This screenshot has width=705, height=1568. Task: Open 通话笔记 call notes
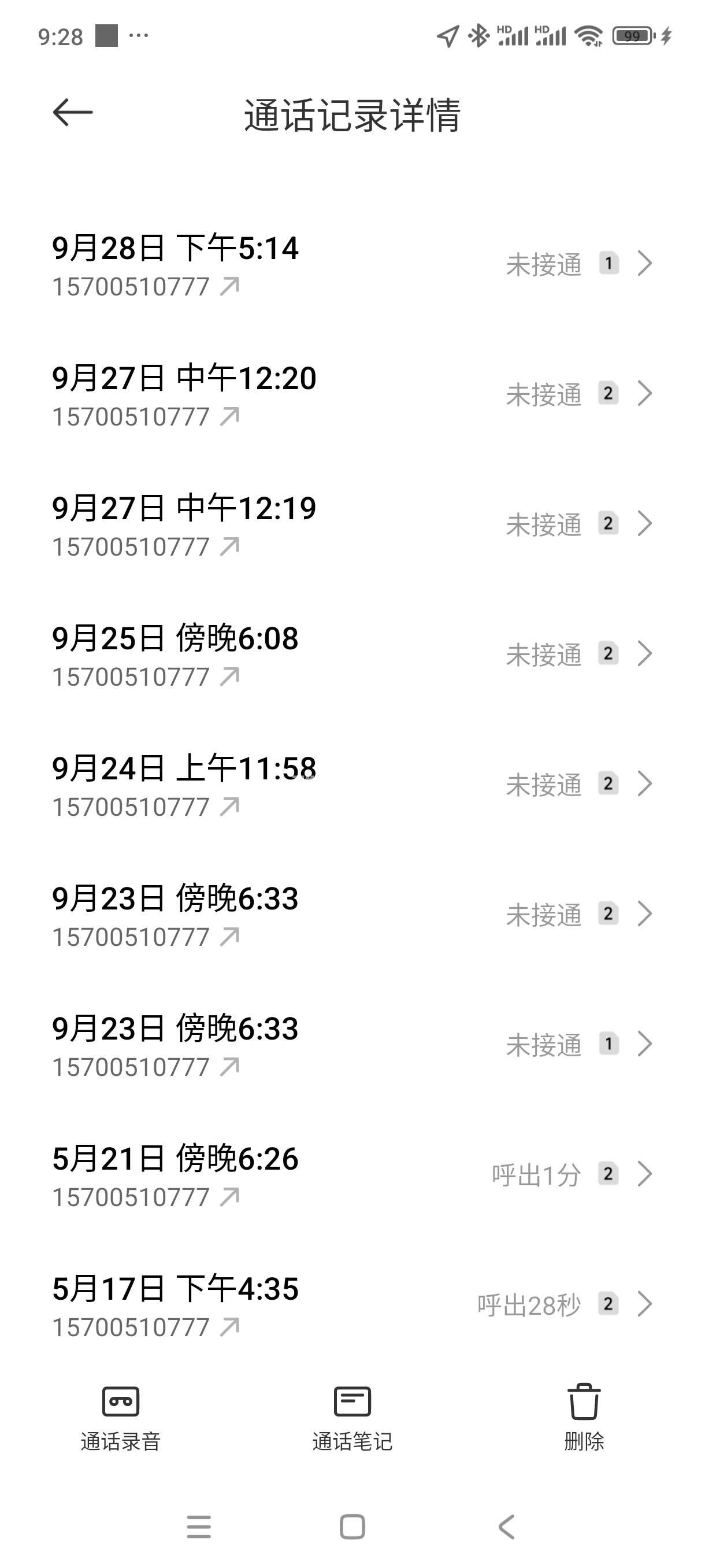[352, 1418]
